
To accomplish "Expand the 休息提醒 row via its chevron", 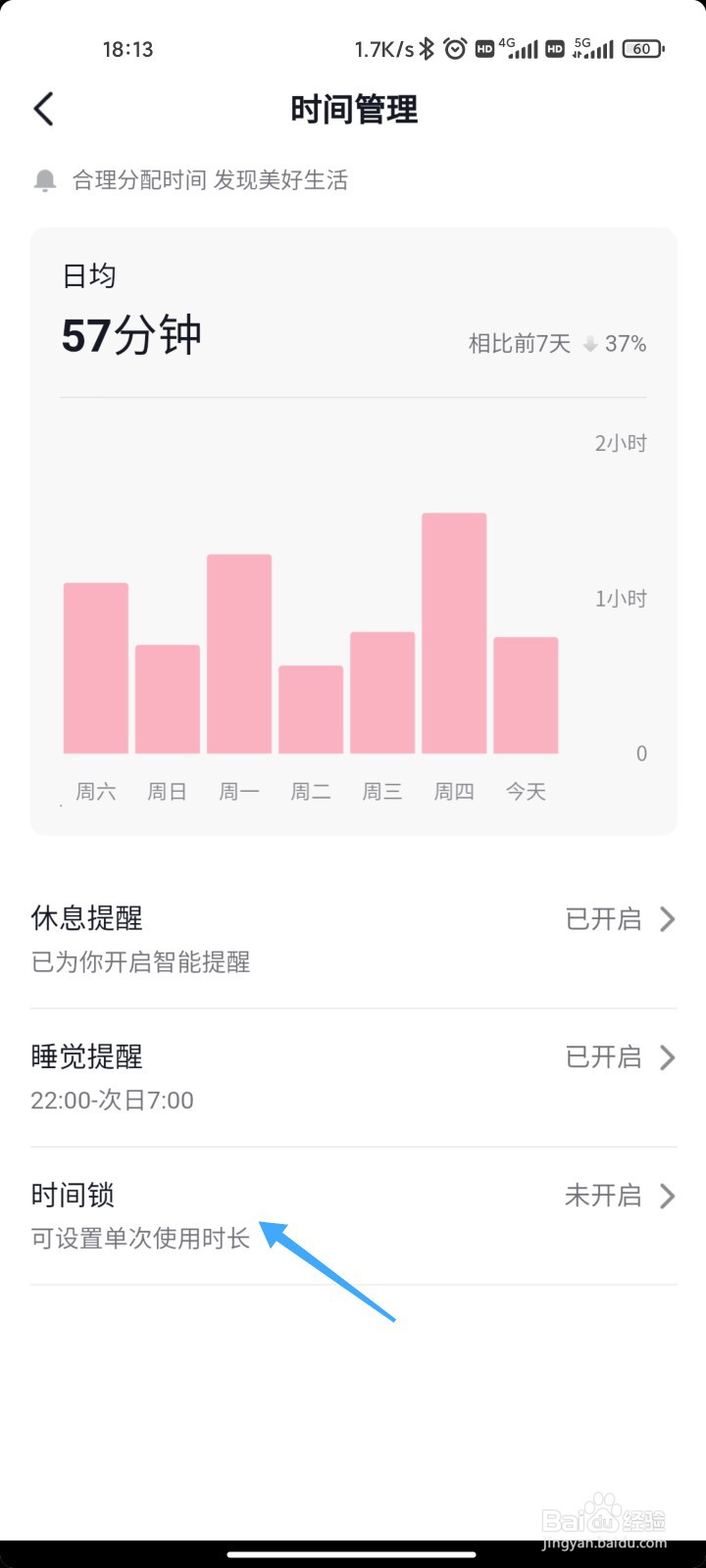I will 667,919.
